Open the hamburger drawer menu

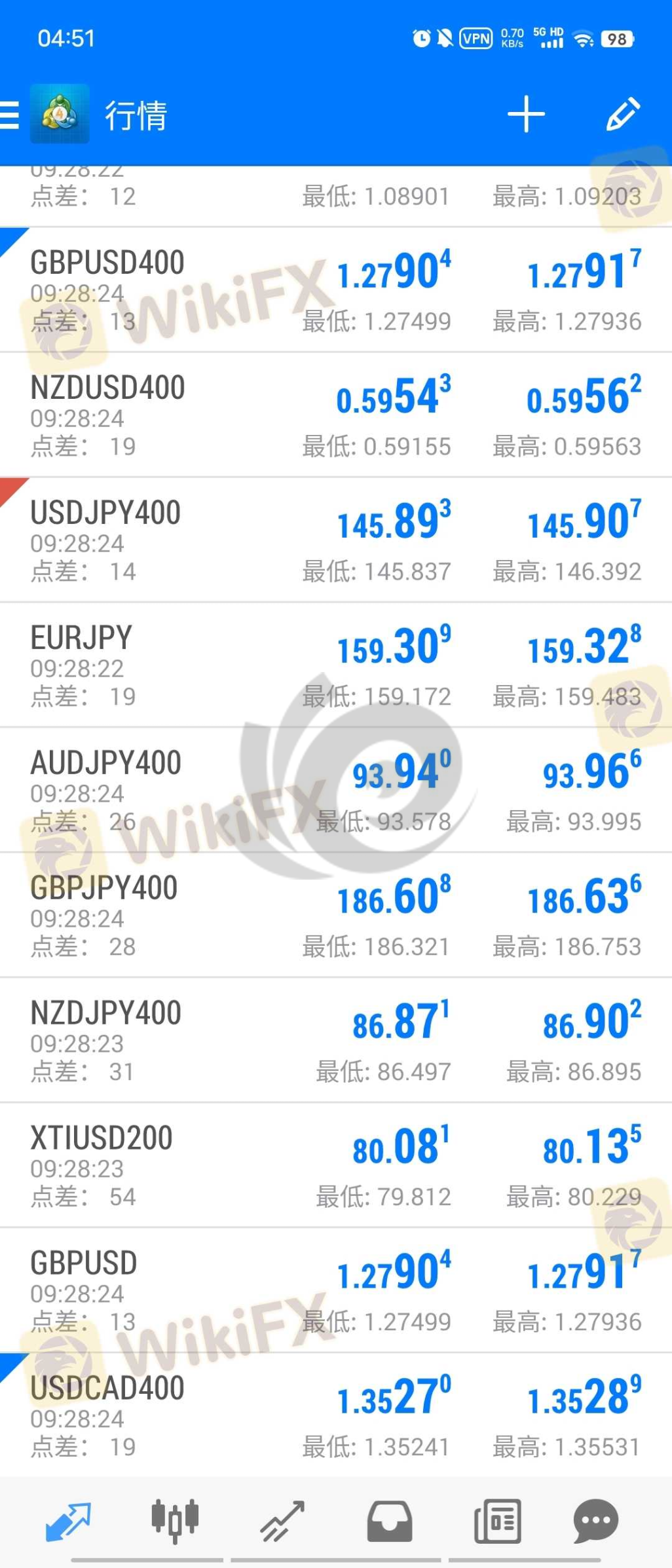click(10, 115)
